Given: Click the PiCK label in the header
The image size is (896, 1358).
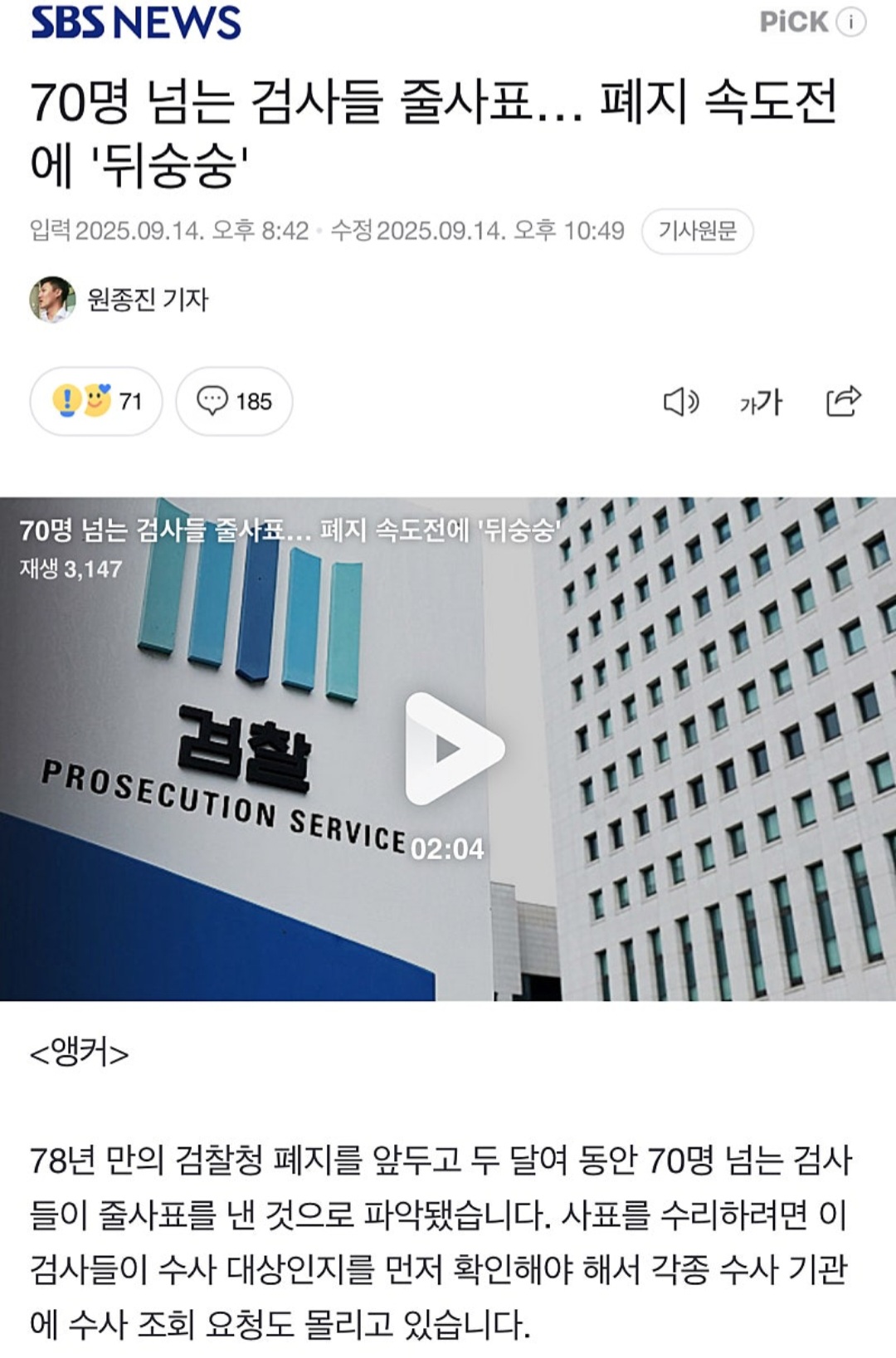Looking at the screenshot, I should [792, 25].
